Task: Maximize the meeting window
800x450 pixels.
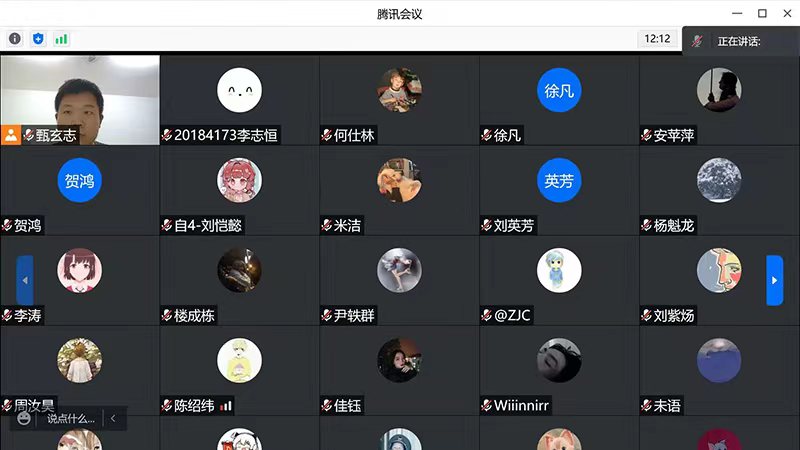Action: (762, 13)
